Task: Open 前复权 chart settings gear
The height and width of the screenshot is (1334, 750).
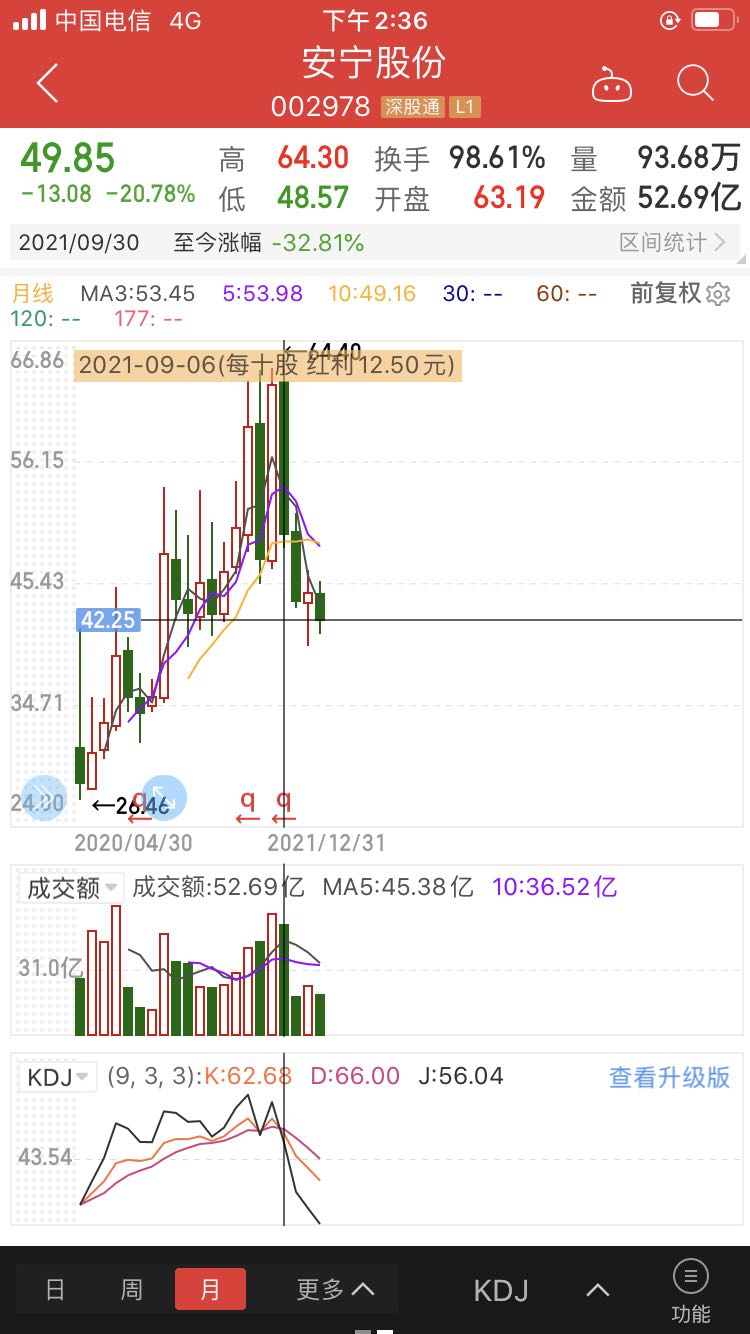Action: [717, 294]
